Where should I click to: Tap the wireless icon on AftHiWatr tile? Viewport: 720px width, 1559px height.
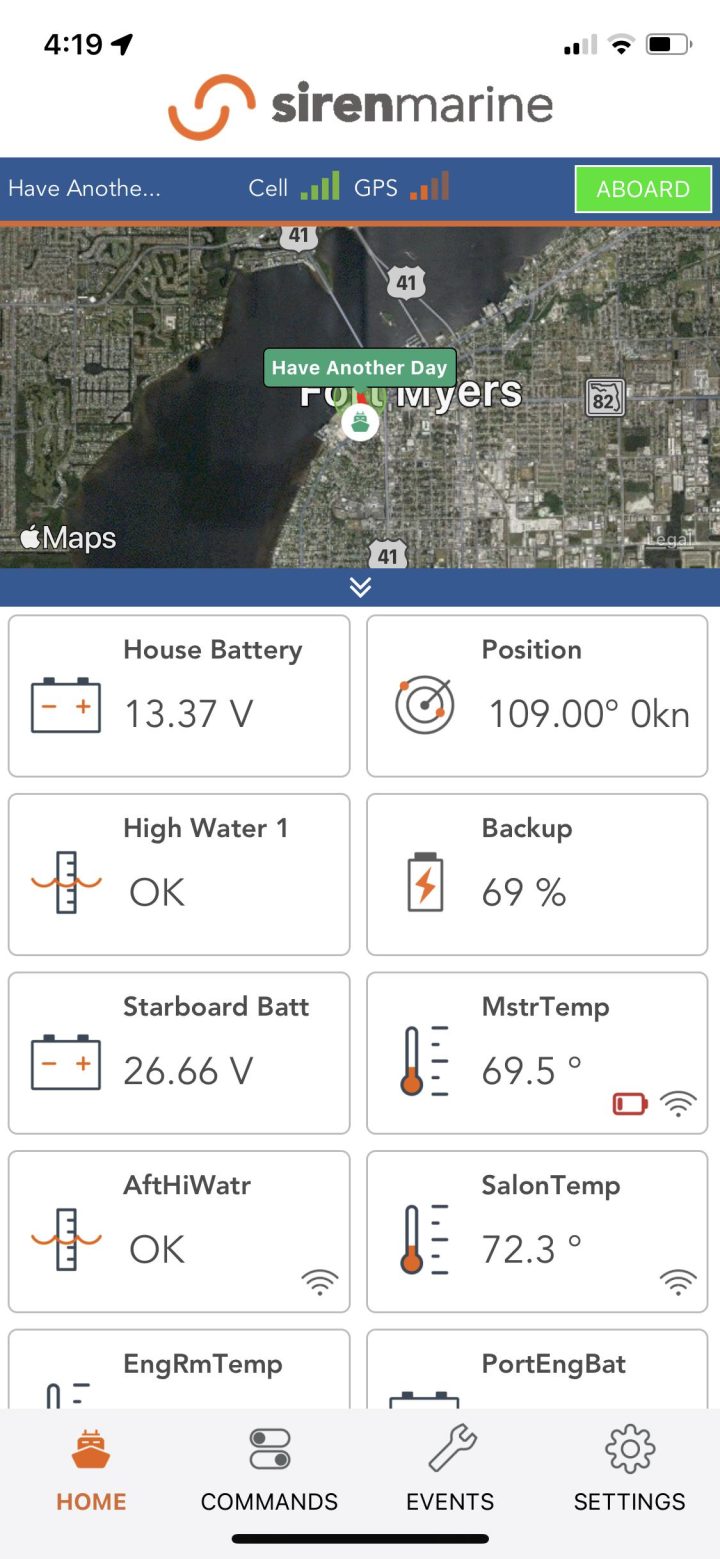coord(320,1282)
